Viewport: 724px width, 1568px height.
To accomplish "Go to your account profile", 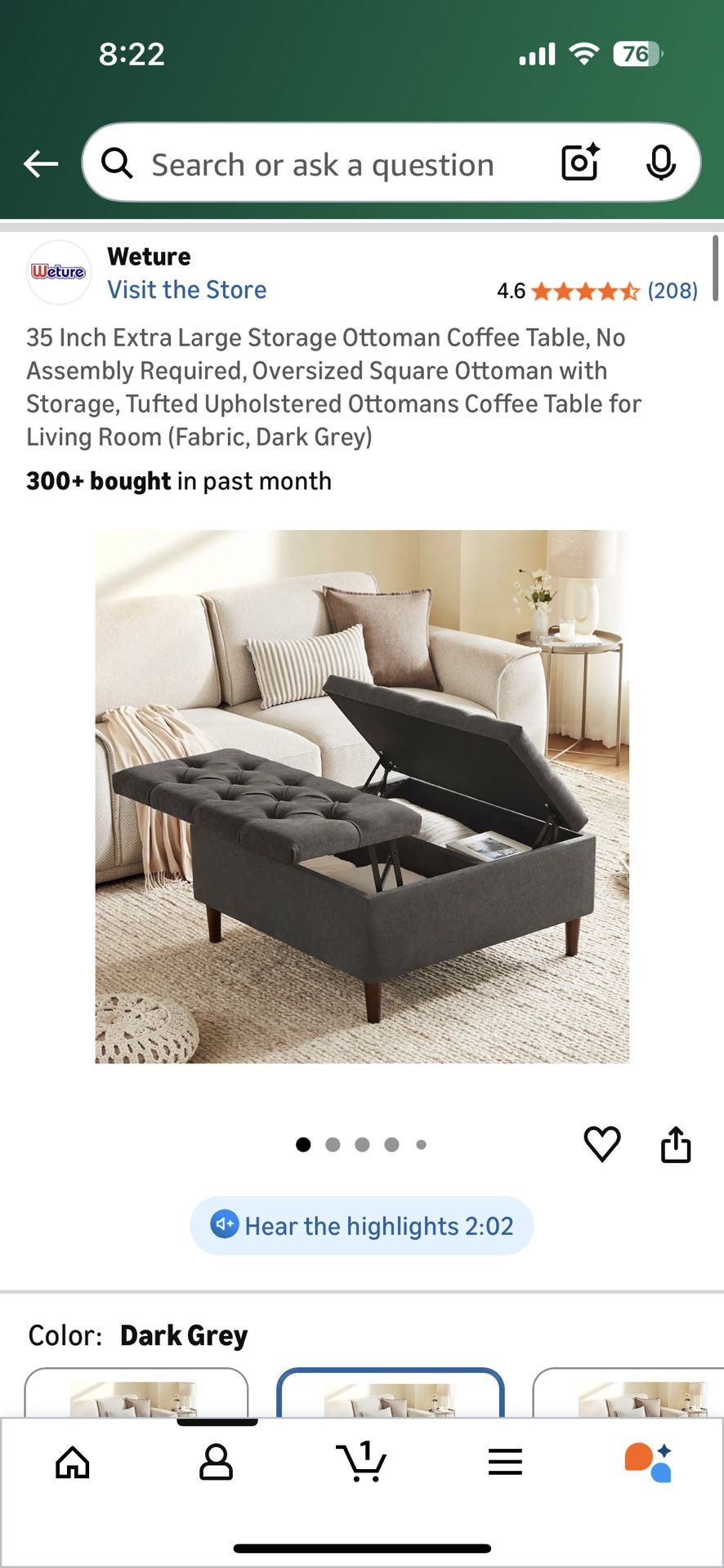I will tap(217, 1462).
